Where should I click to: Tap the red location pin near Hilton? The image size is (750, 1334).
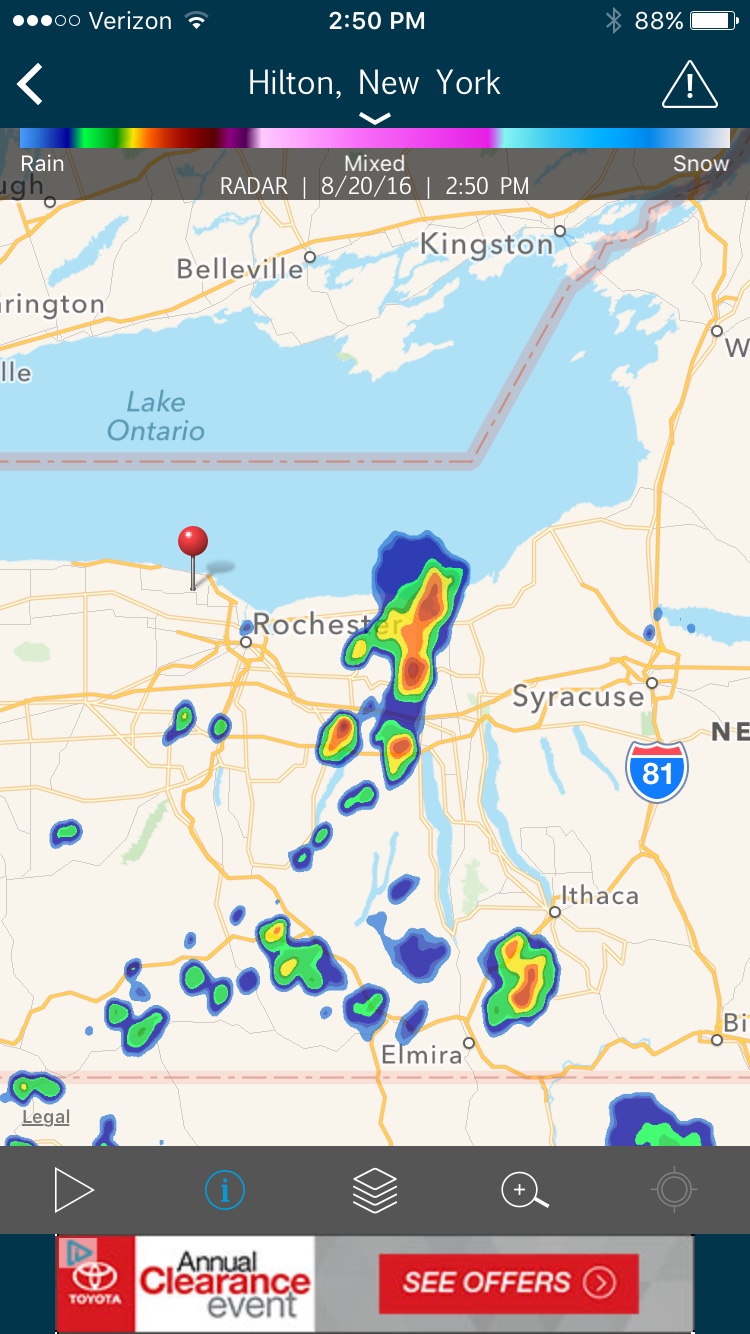[193, 545]
